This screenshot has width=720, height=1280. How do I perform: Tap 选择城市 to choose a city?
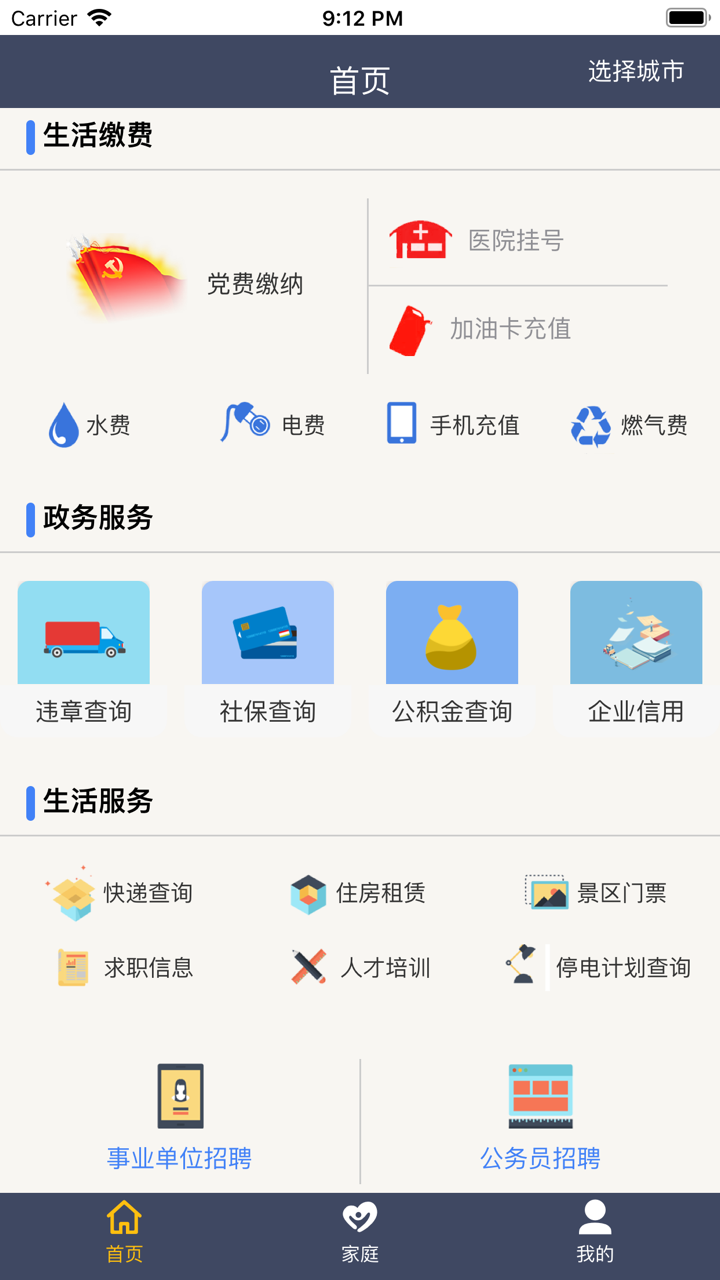(637, 71)
